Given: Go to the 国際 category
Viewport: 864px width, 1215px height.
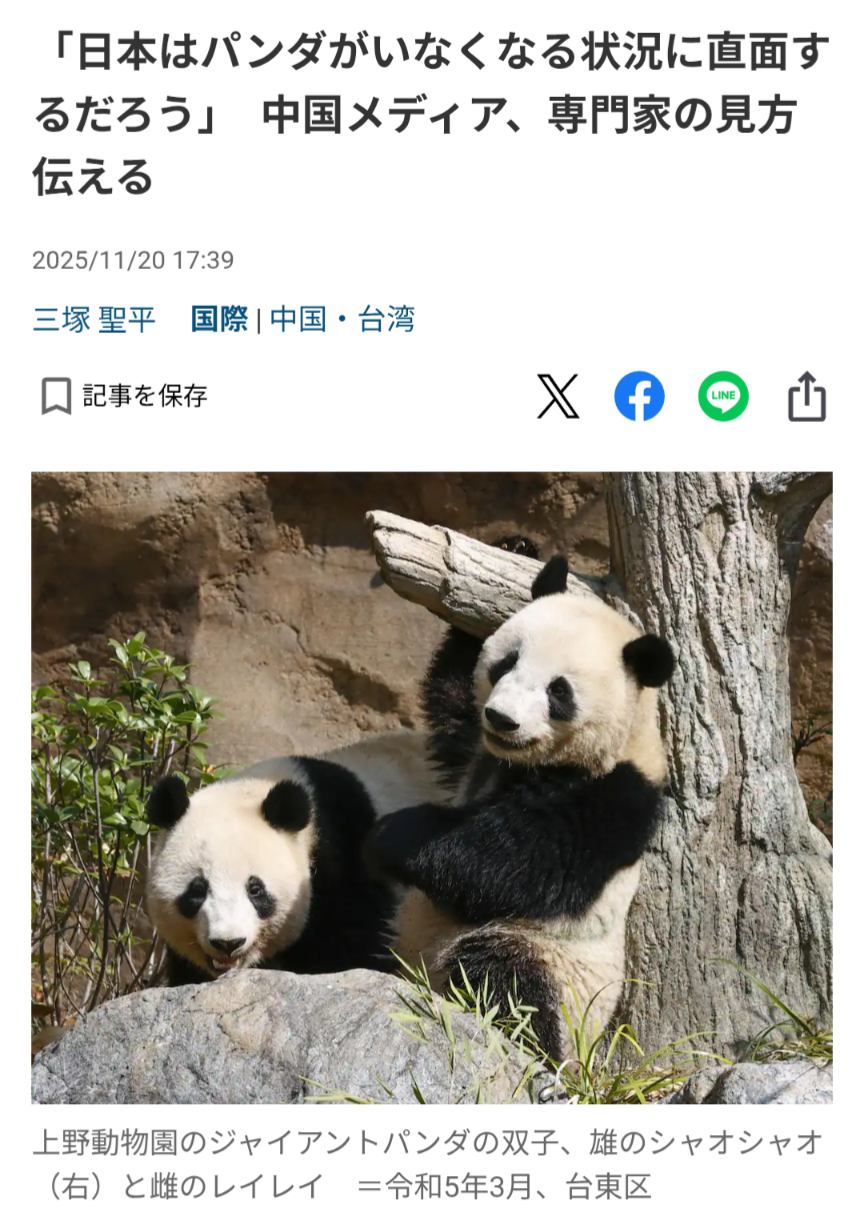Looking at the screenshot, I should tap(219, 320).
